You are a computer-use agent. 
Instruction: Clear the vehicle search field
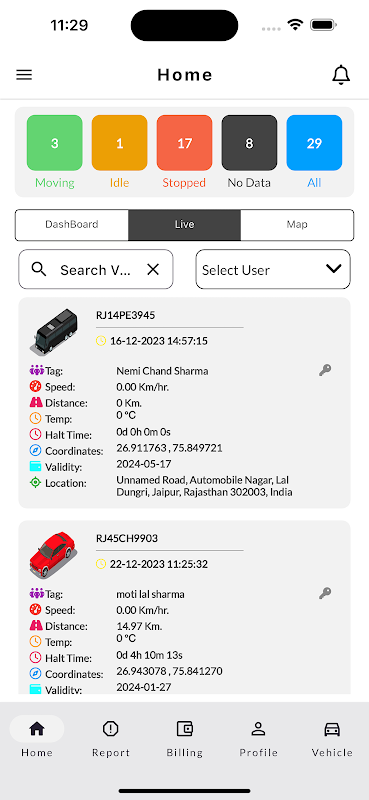coord(153,269)
